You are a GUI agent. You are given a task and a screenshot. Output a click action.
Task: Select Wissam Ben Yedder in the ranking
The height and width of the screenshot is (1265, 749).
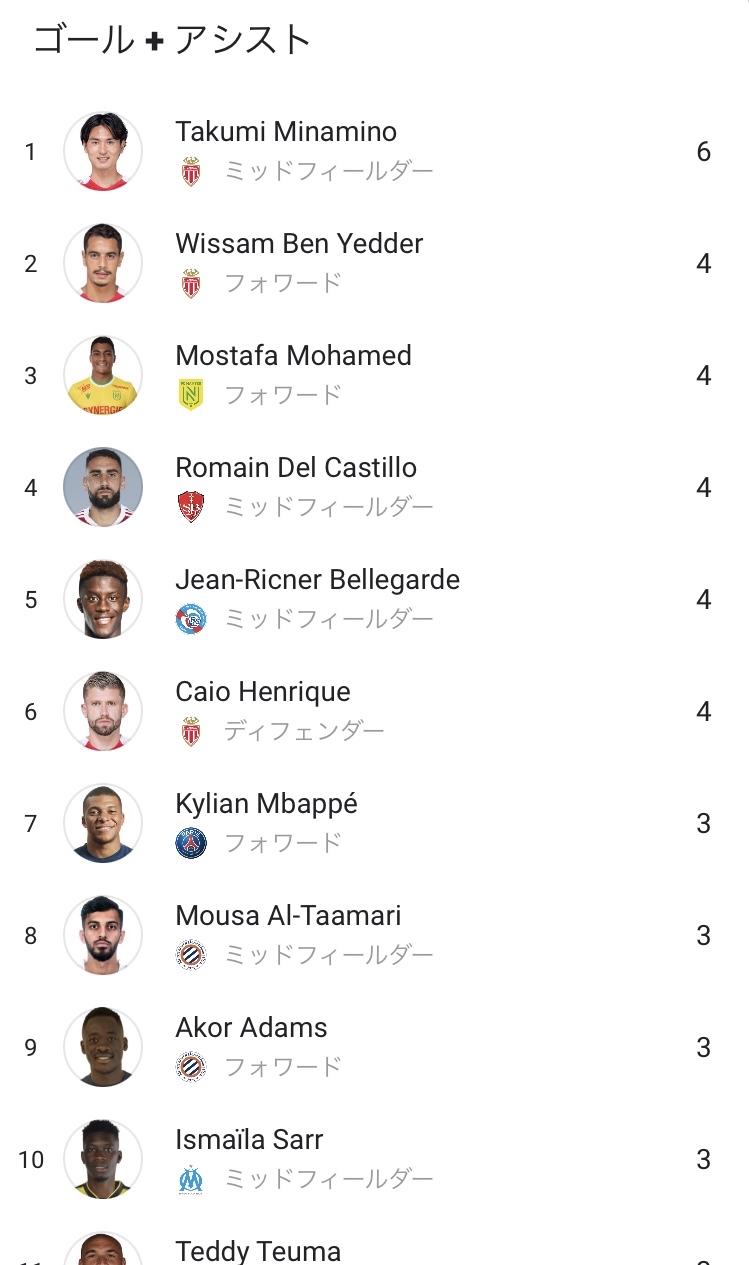tap(374, 263)
